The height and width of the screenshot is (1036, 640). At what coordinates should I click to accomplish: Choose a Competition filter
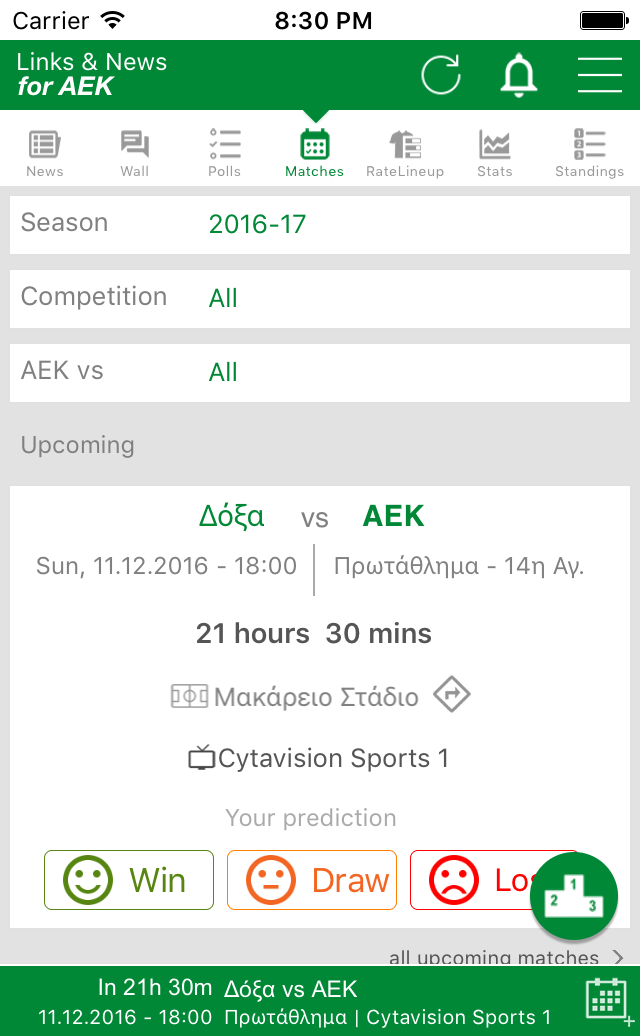320,299
